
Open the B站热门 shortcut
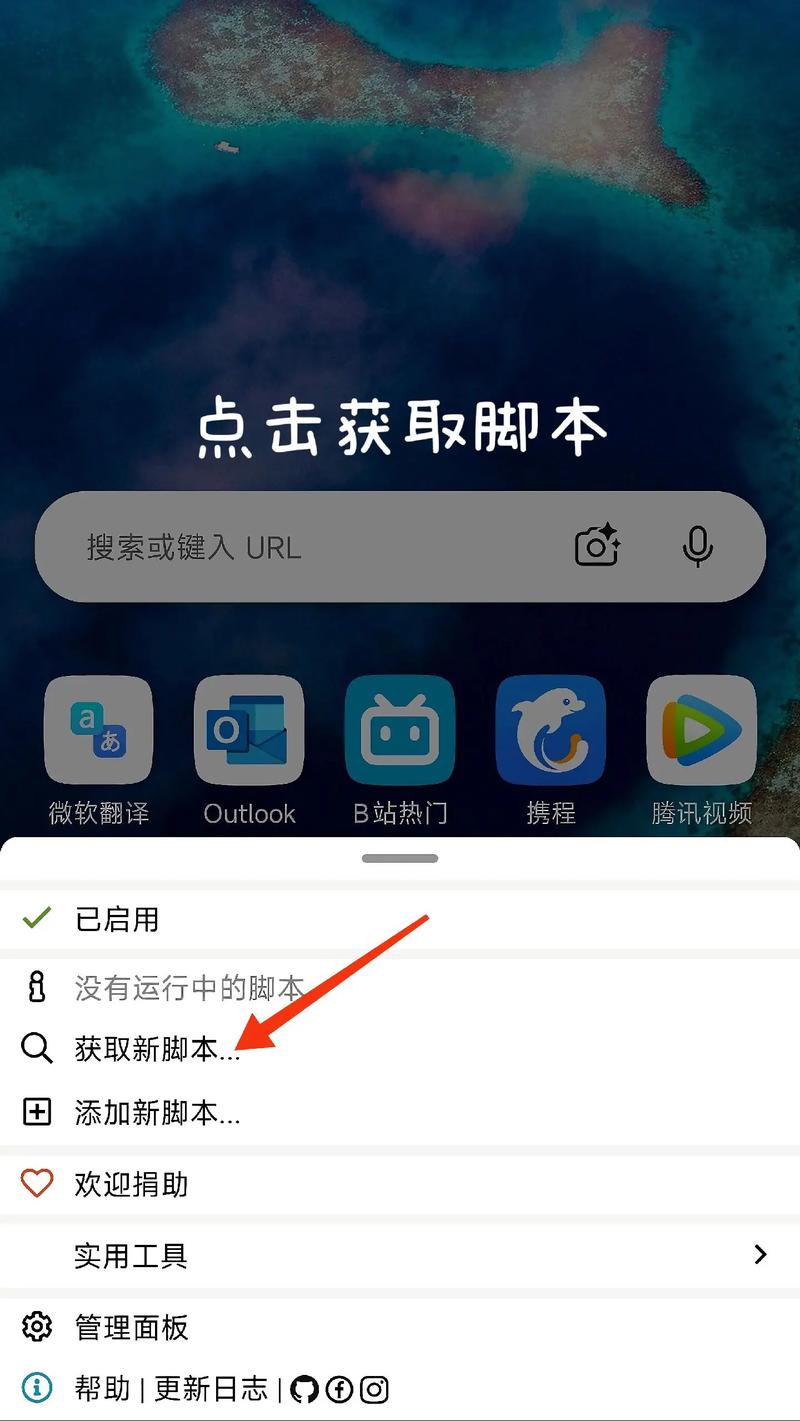tap(400, 729)
